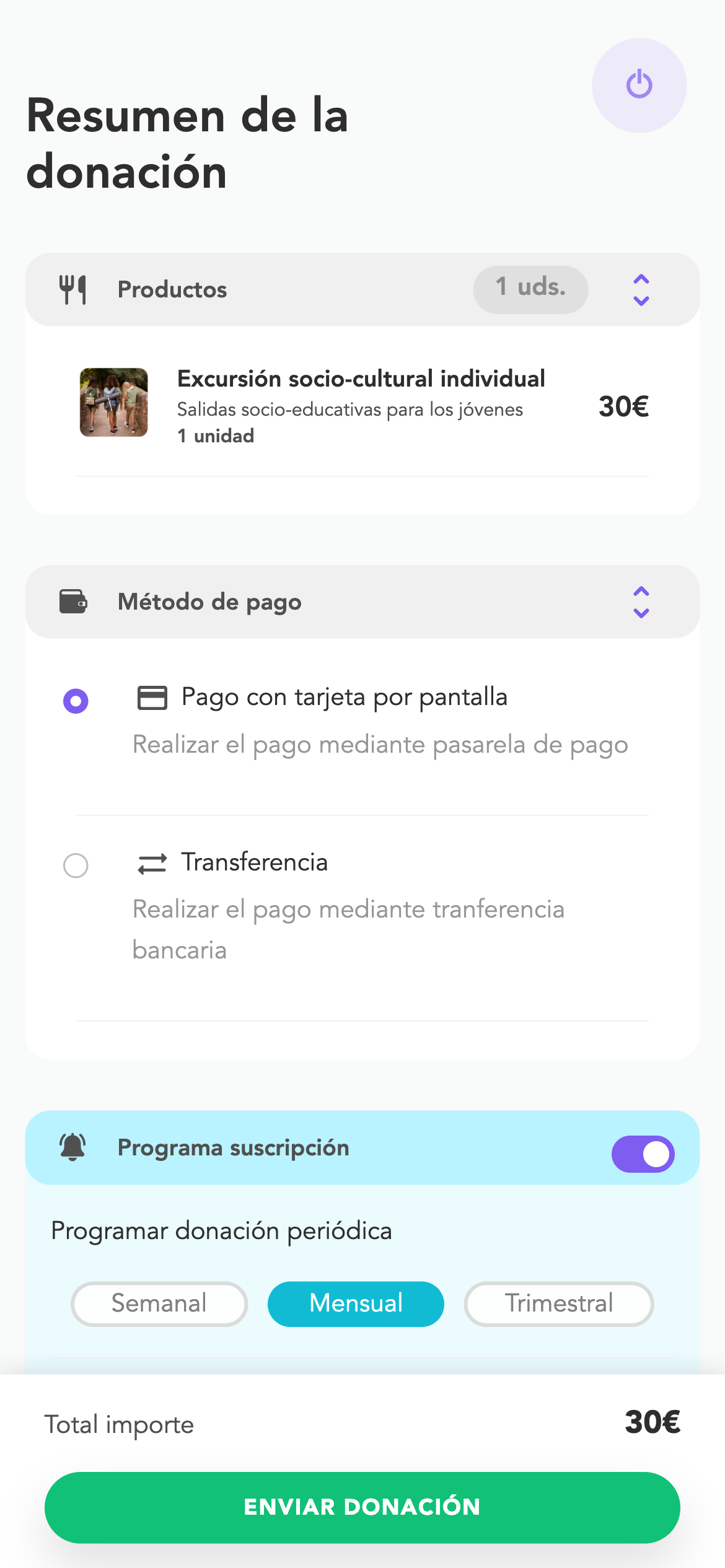Viewport: 725px width, 1568px height.
Task: Select Semanal donation frequency
Action: (159, 1303)
